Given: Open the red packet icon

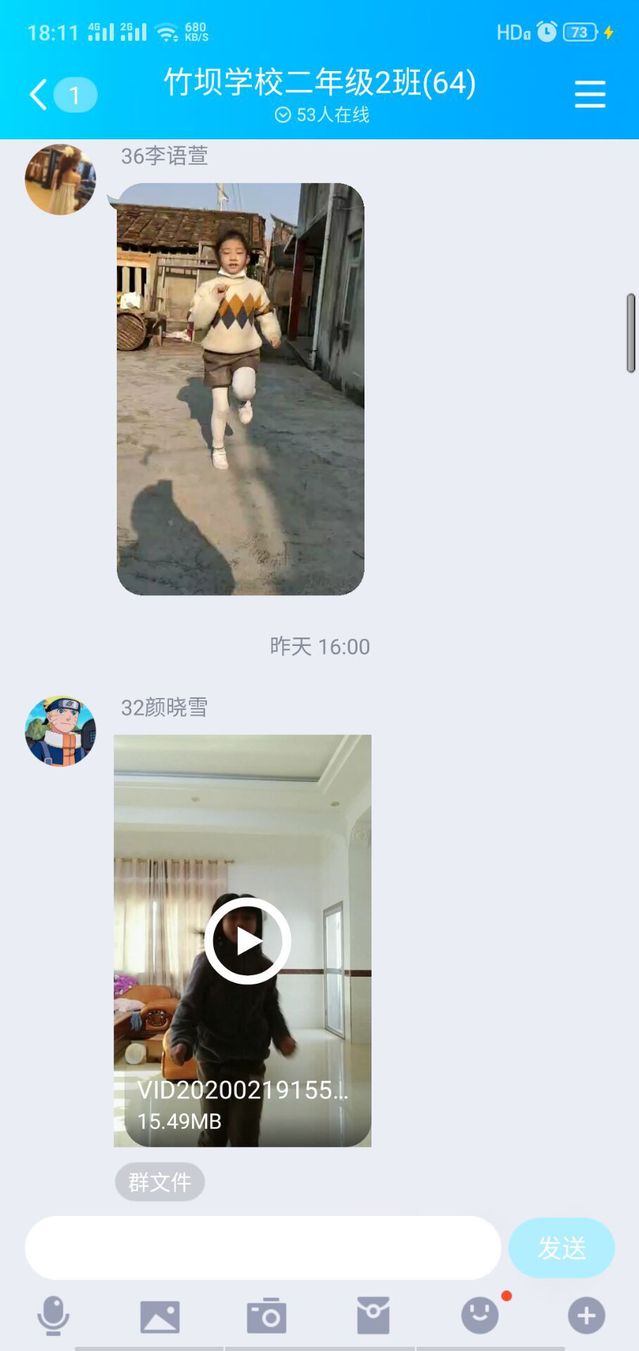Looking at the screenshot, I should point(373,1316).
